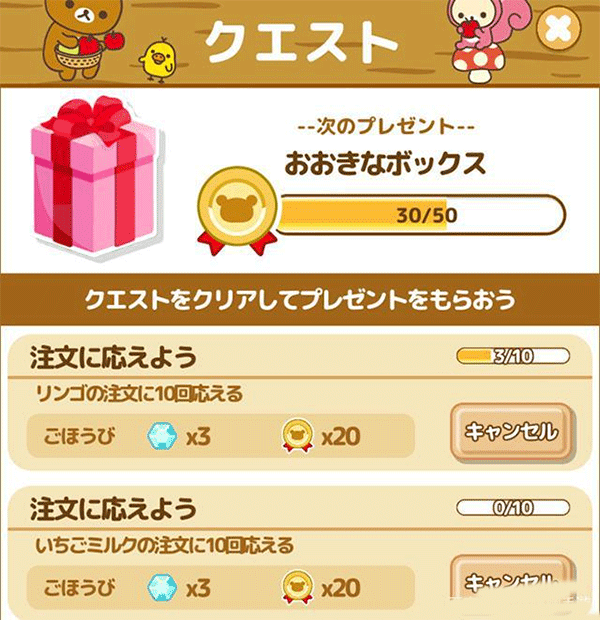Close the クエスト quest window

(556, 30)
